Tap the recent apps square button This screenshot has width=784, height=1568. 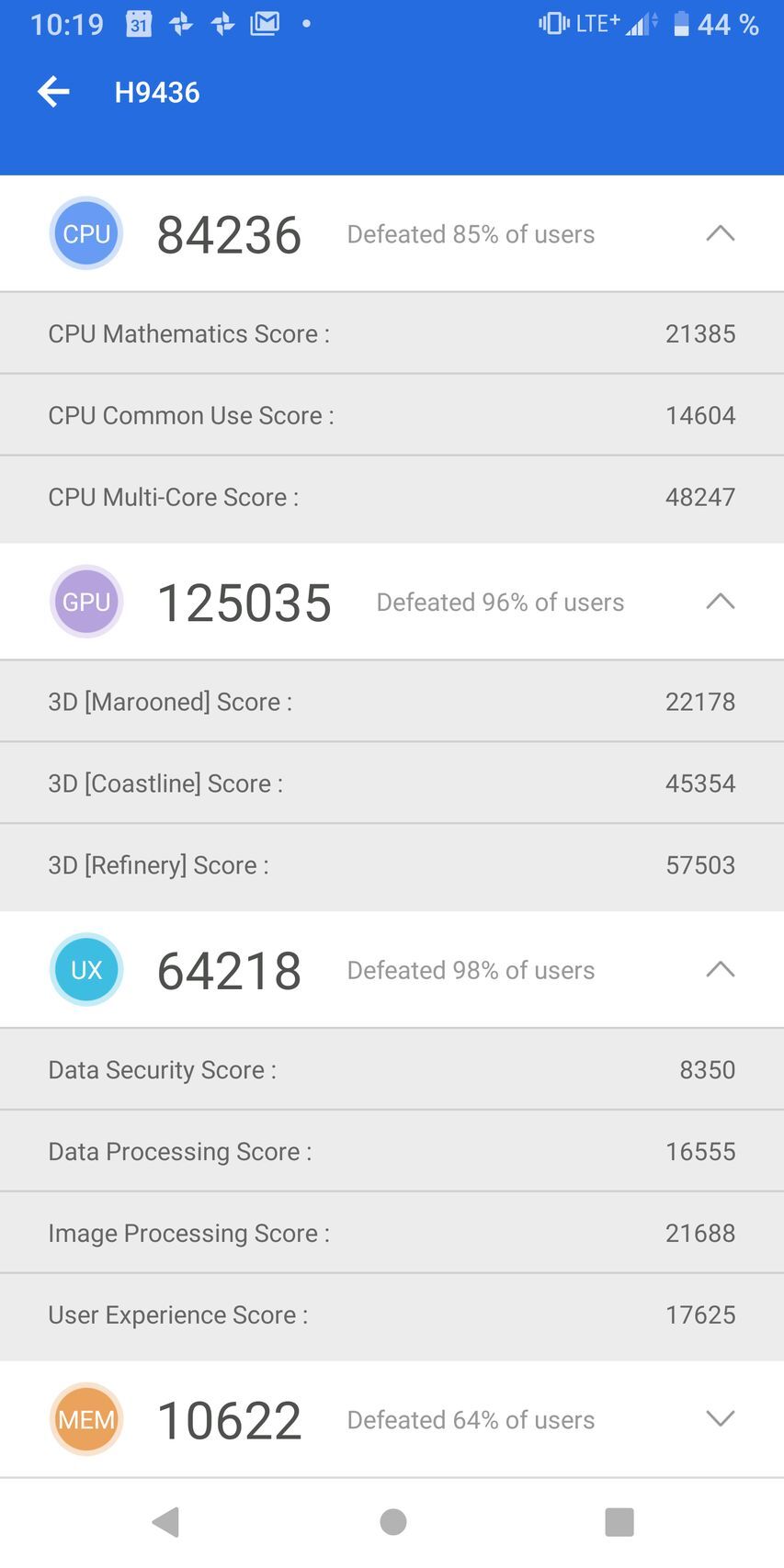tap(619, 1521)
